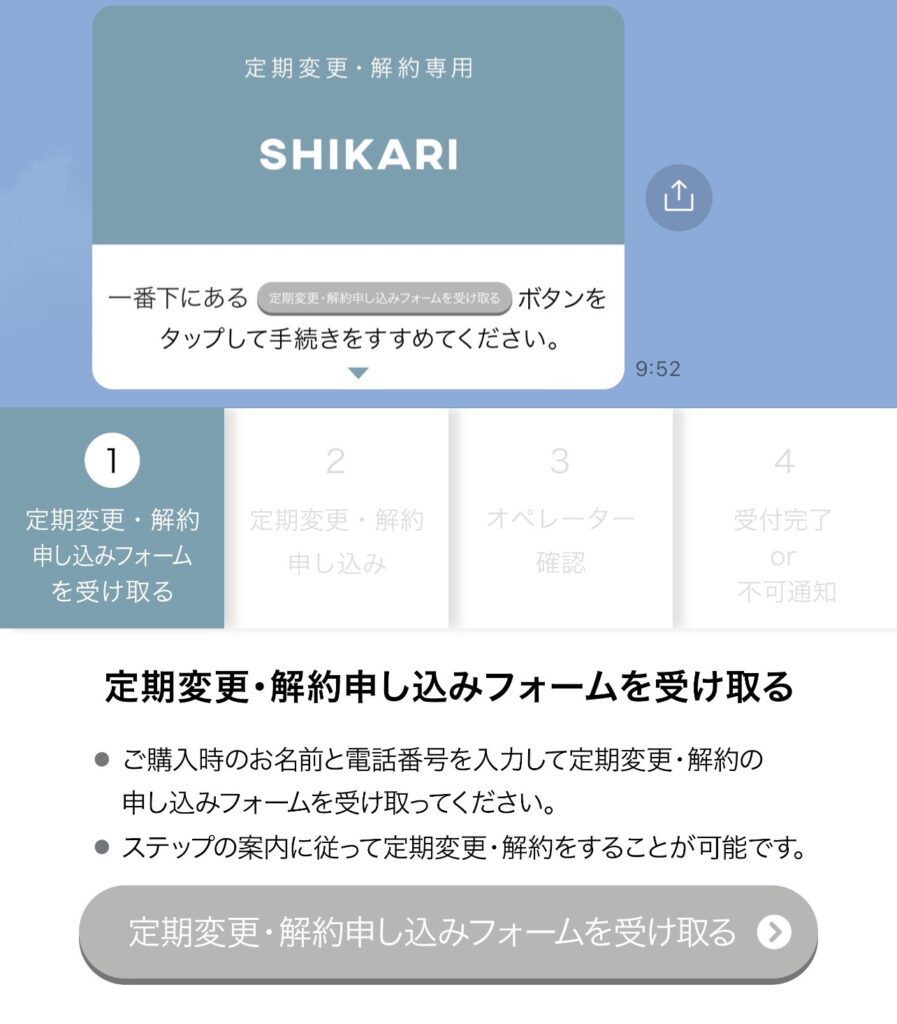Tap the large 定期変更・解約申し込みフォームを受け取る button
This screenshot has width=897, height=1024.
[x=448, y=933]
